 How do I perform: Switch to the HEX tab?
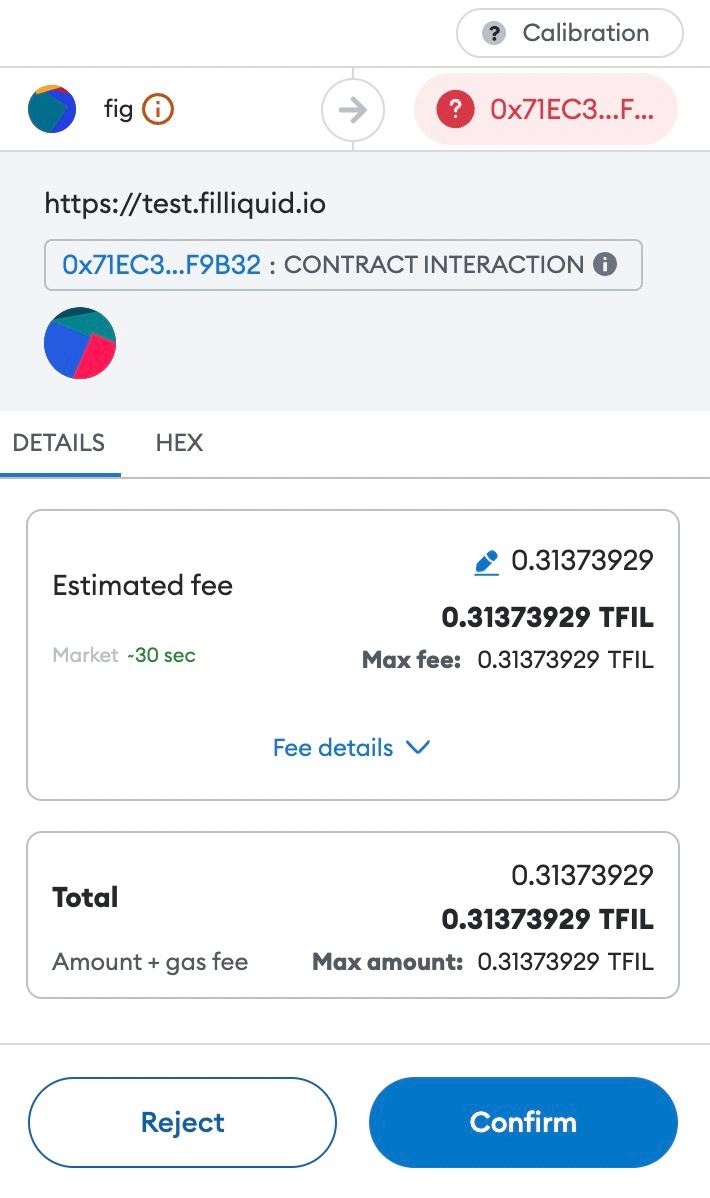pos(179,443)
